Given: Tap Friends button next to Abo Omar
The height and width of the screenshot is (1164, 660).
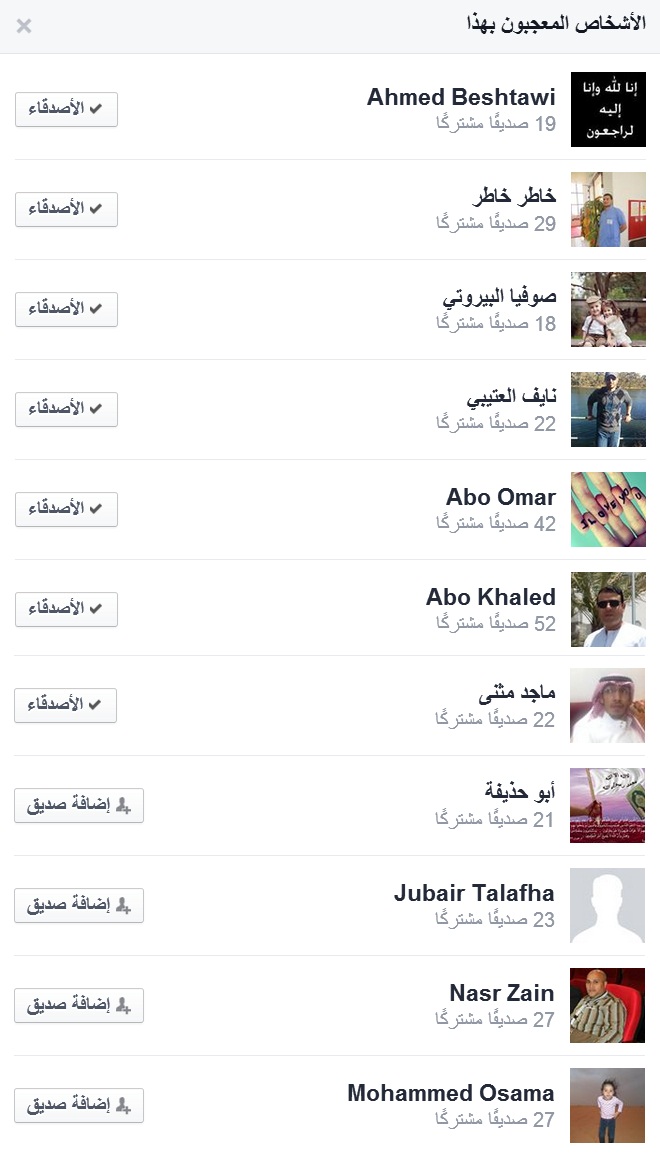Looking at the screenshot, I should pos(66,509).
